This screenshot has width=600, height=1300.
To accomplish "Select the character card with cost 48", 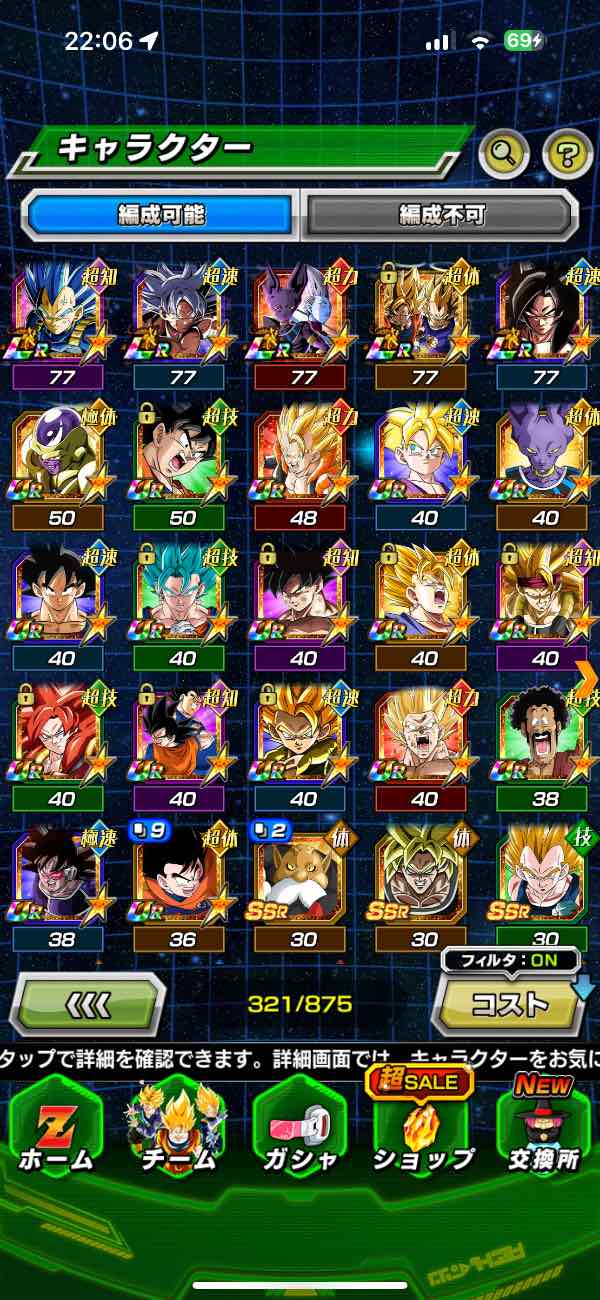I will click(x=303, y=455).
